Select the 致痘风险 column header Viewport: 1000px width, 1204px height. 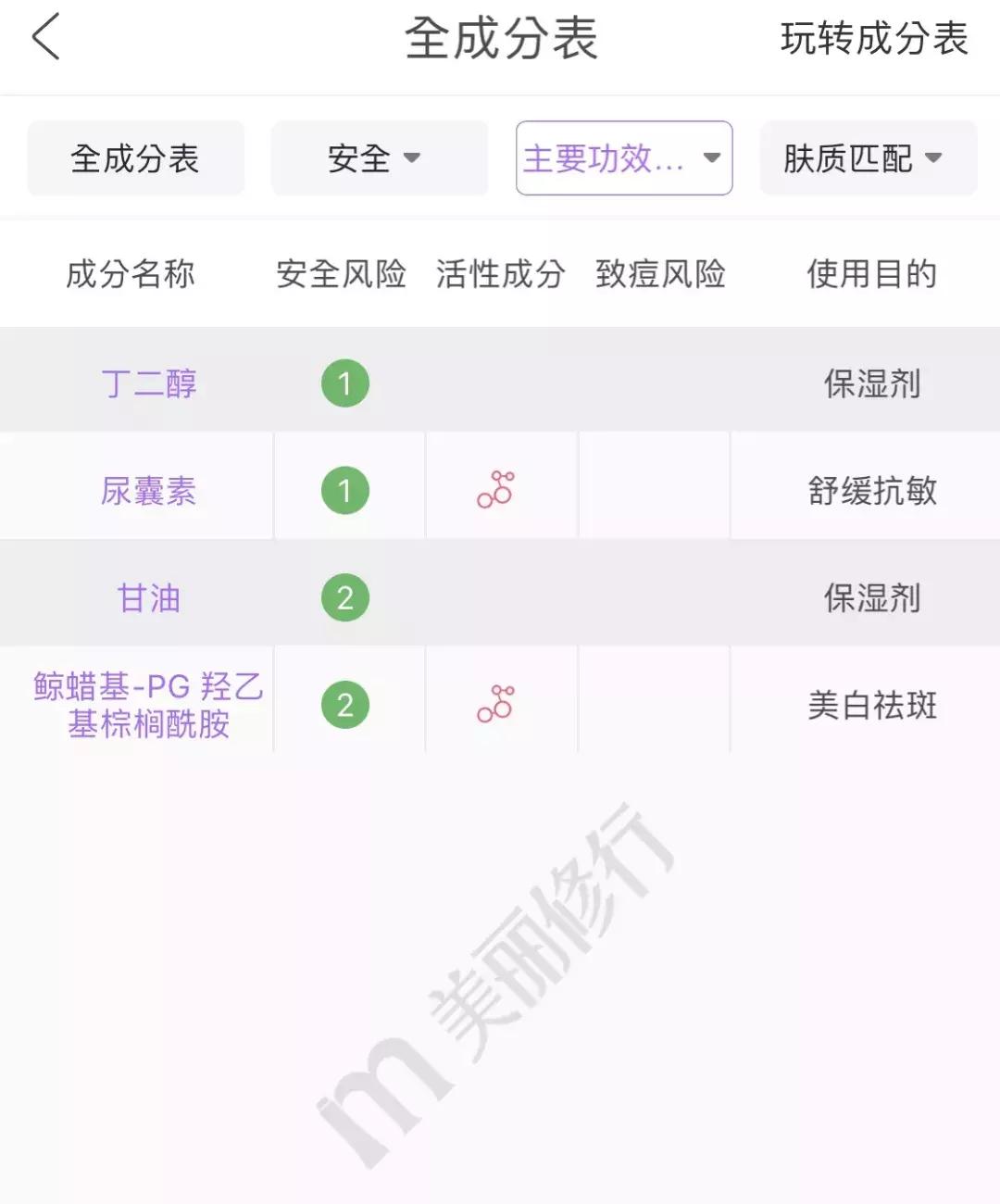(660, 274)
